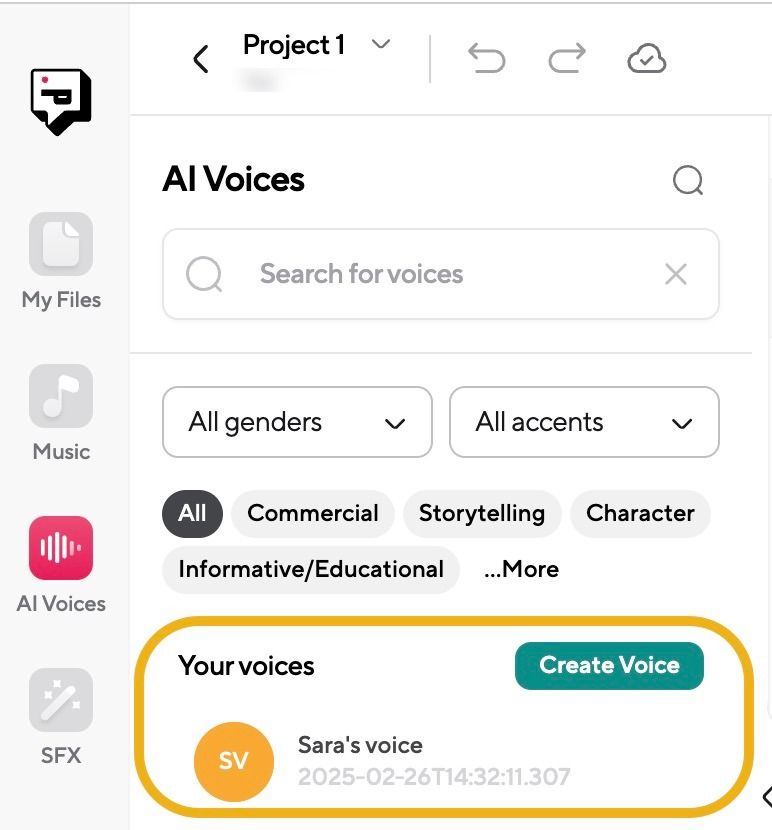Create a new custom voice
The width and height of the screenshot is (772, 830).
coord(609,666)
